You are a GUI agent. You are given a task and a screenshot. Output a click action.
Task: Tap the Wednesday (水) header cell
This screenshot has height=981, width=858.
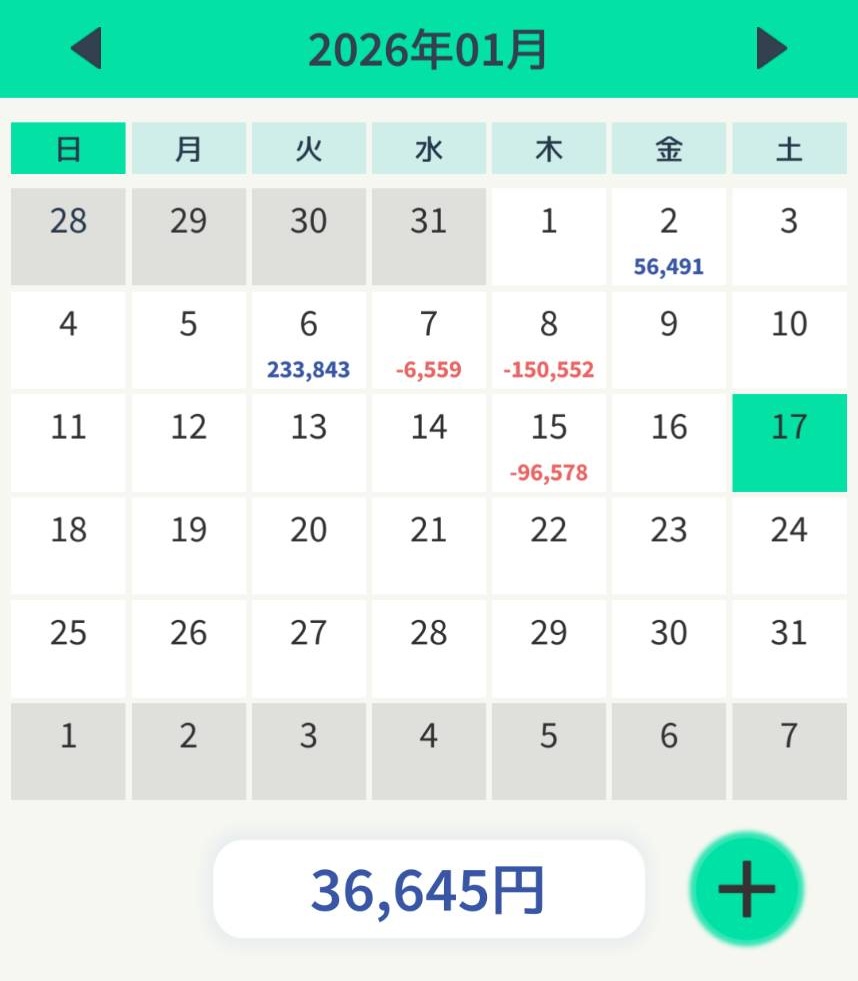click(x=428, y=147)
